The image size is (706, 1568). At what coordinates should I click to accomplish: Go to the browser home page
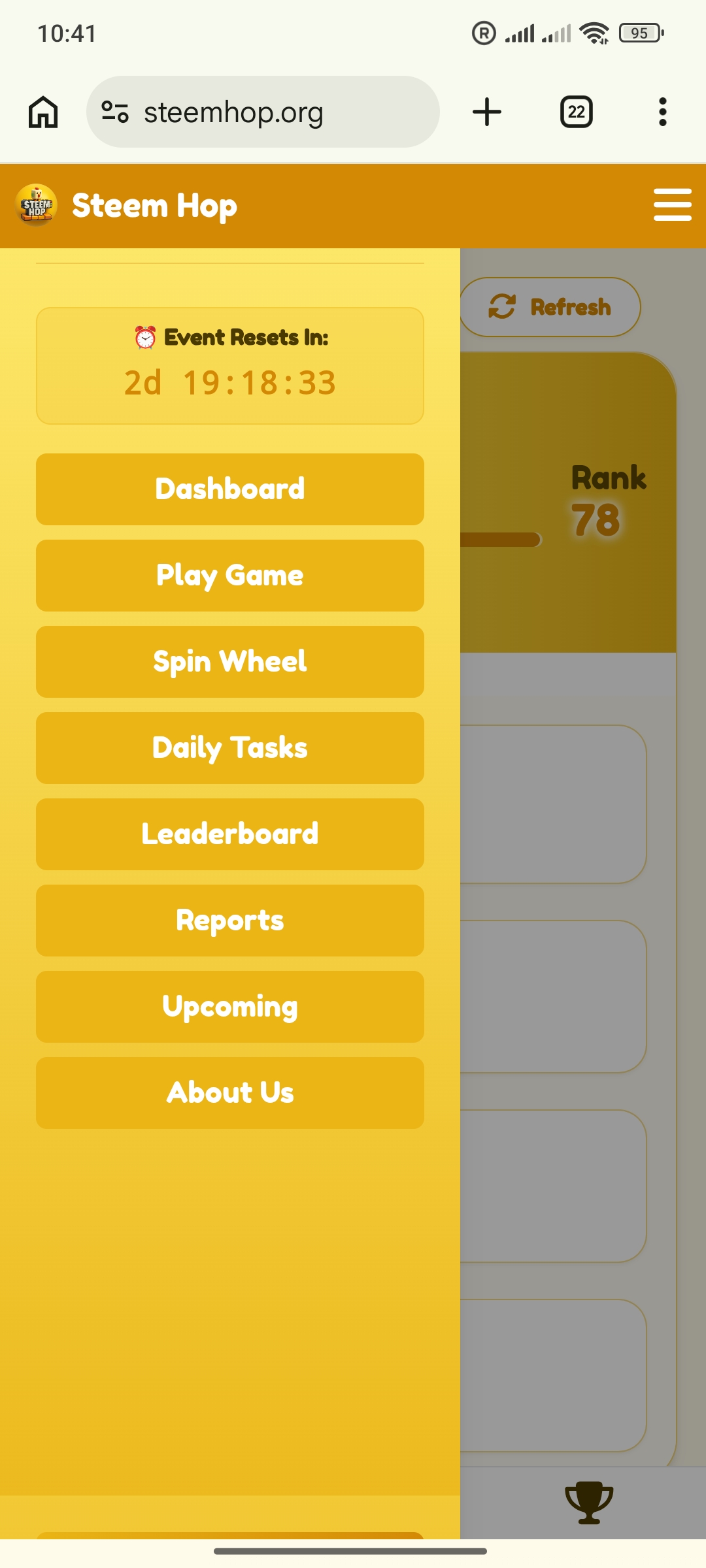pos(43,112)
